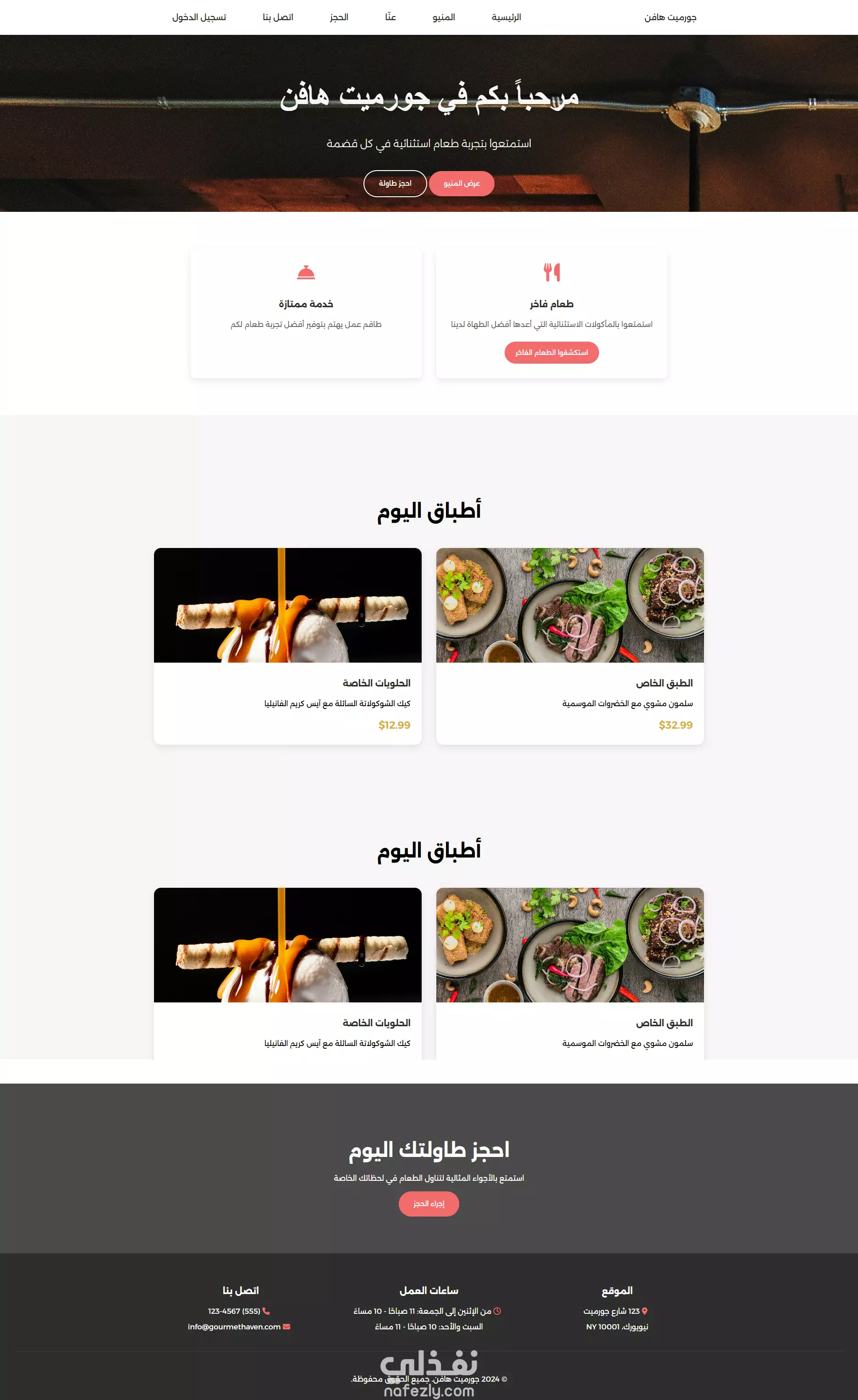The image size is (858, 1400).
Task: Open the عنّا about page
Action: pyautogui.click(x=390, y=17)
